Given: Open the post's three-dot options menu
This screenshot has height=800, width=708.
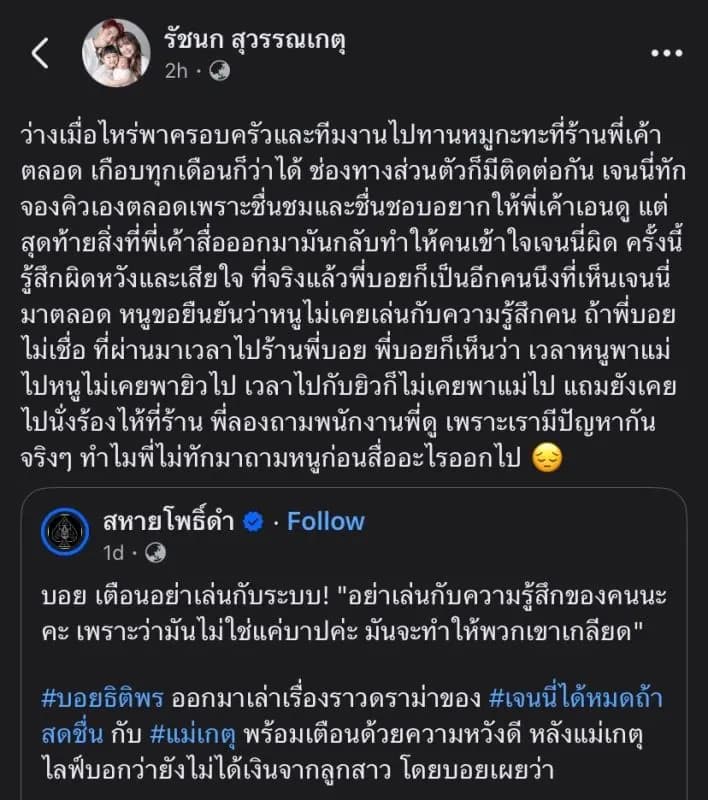Looking at the screenshot, I should pyautogui.click(x=667, y=54).
